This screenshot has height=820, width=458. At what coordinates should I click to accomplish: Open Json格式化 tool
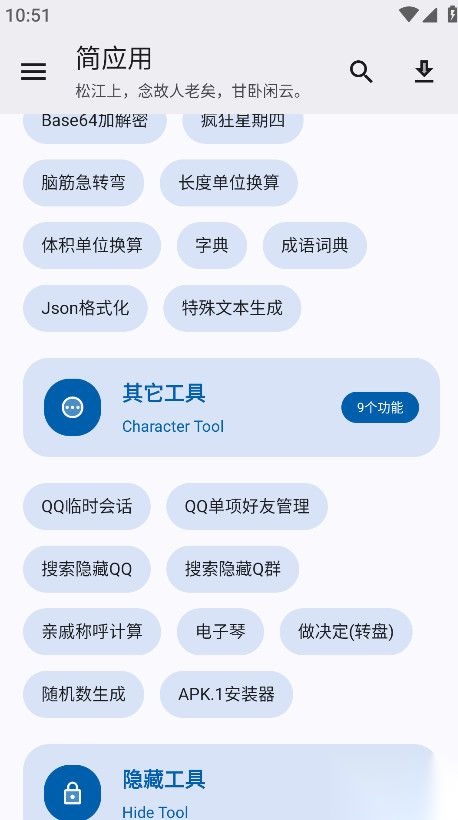(x=85, y=308)
